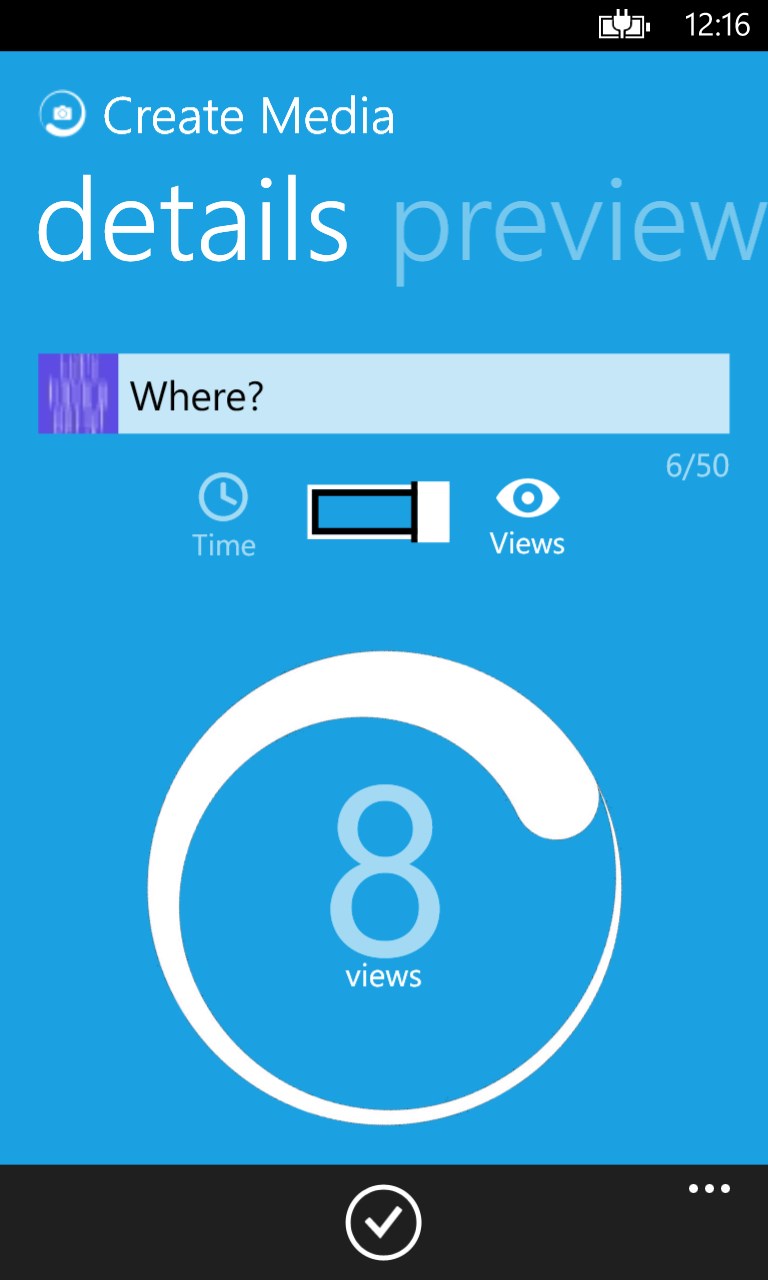The image size is (768, 1280).
Task: Open the media thumbnail next to caption
Action: point(78,394)
